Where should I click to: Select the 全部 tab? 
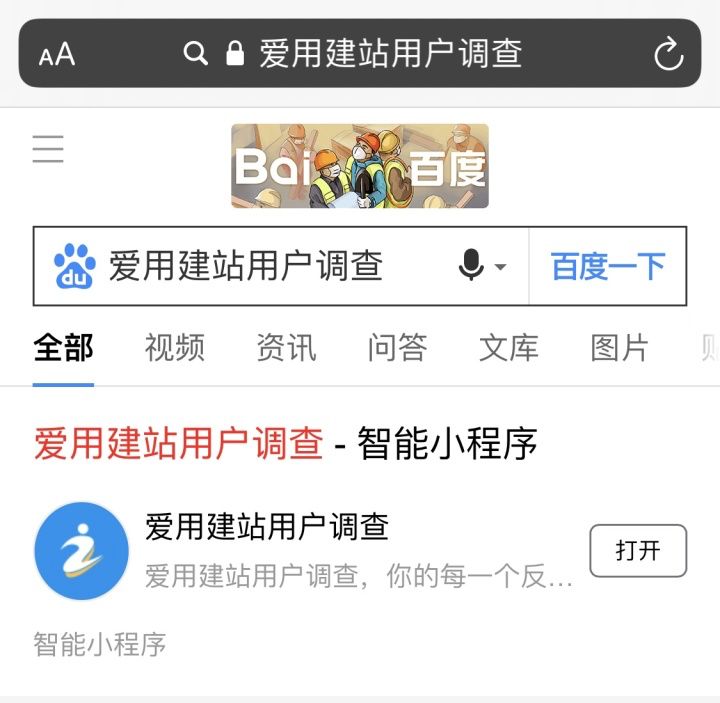point(63,348)
